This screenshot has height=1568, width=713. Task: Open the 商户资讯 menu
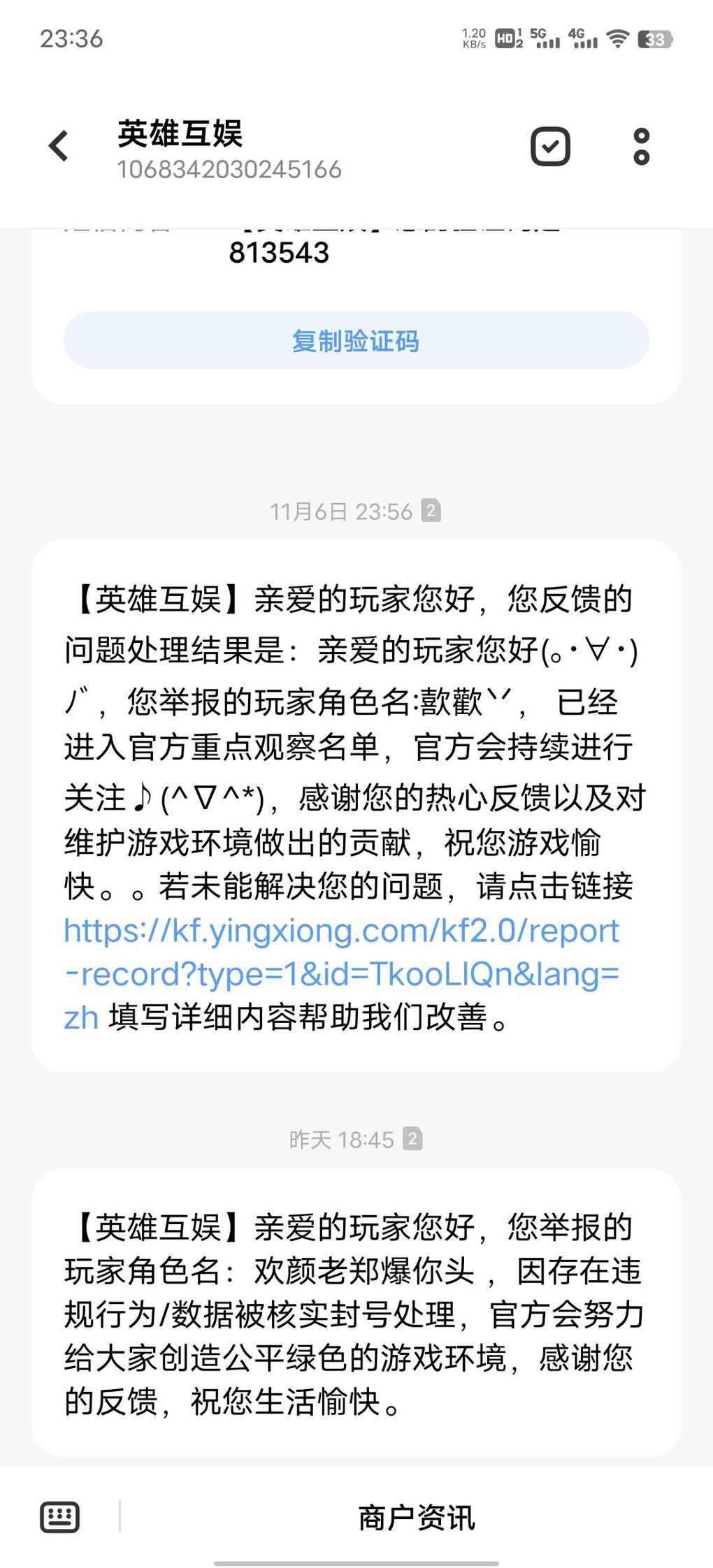click(417, 1518)
